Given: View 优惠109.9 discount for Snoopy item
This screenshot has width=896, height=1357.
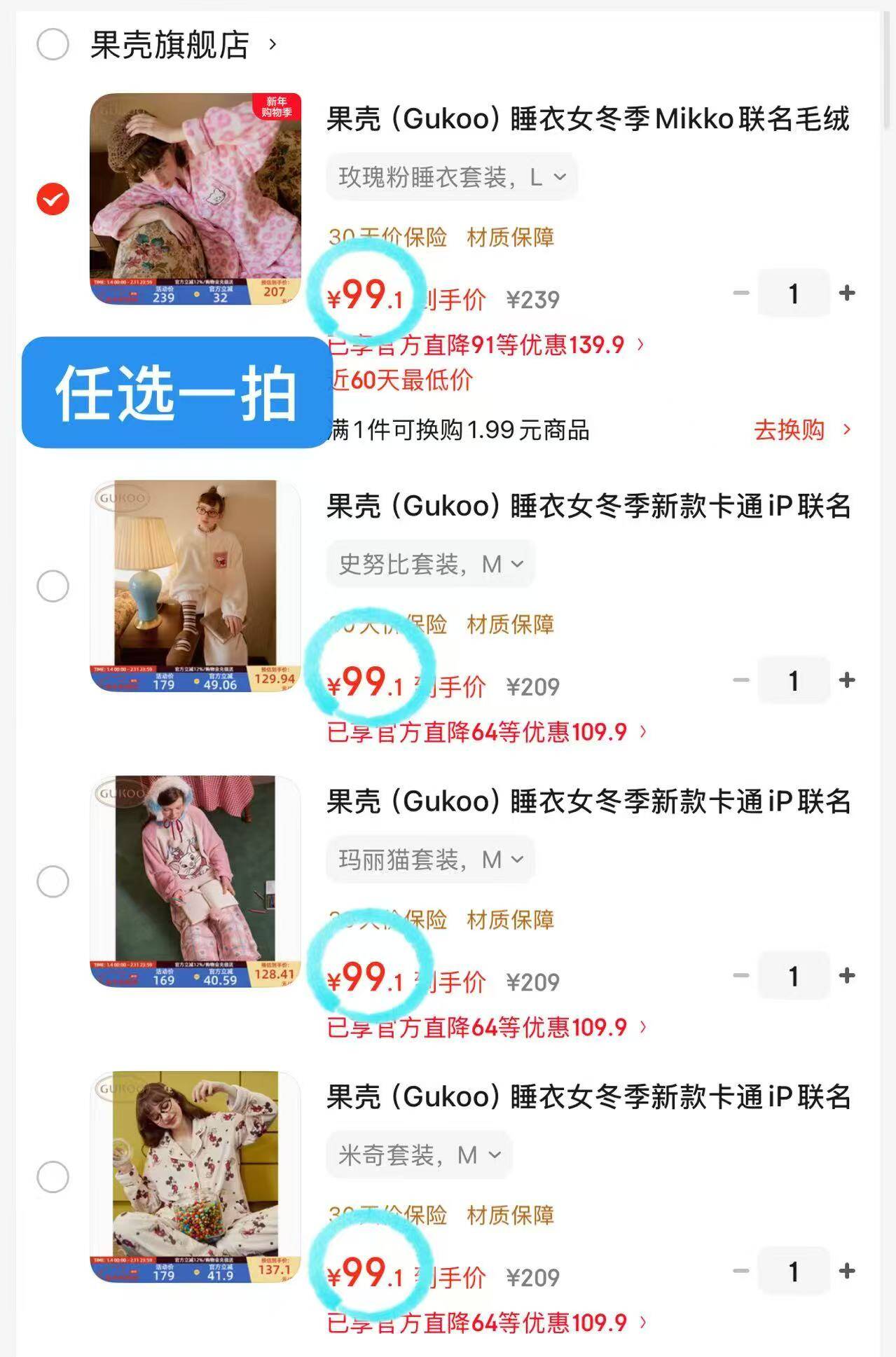Looking at the screenshot, I should pos(483,732).
